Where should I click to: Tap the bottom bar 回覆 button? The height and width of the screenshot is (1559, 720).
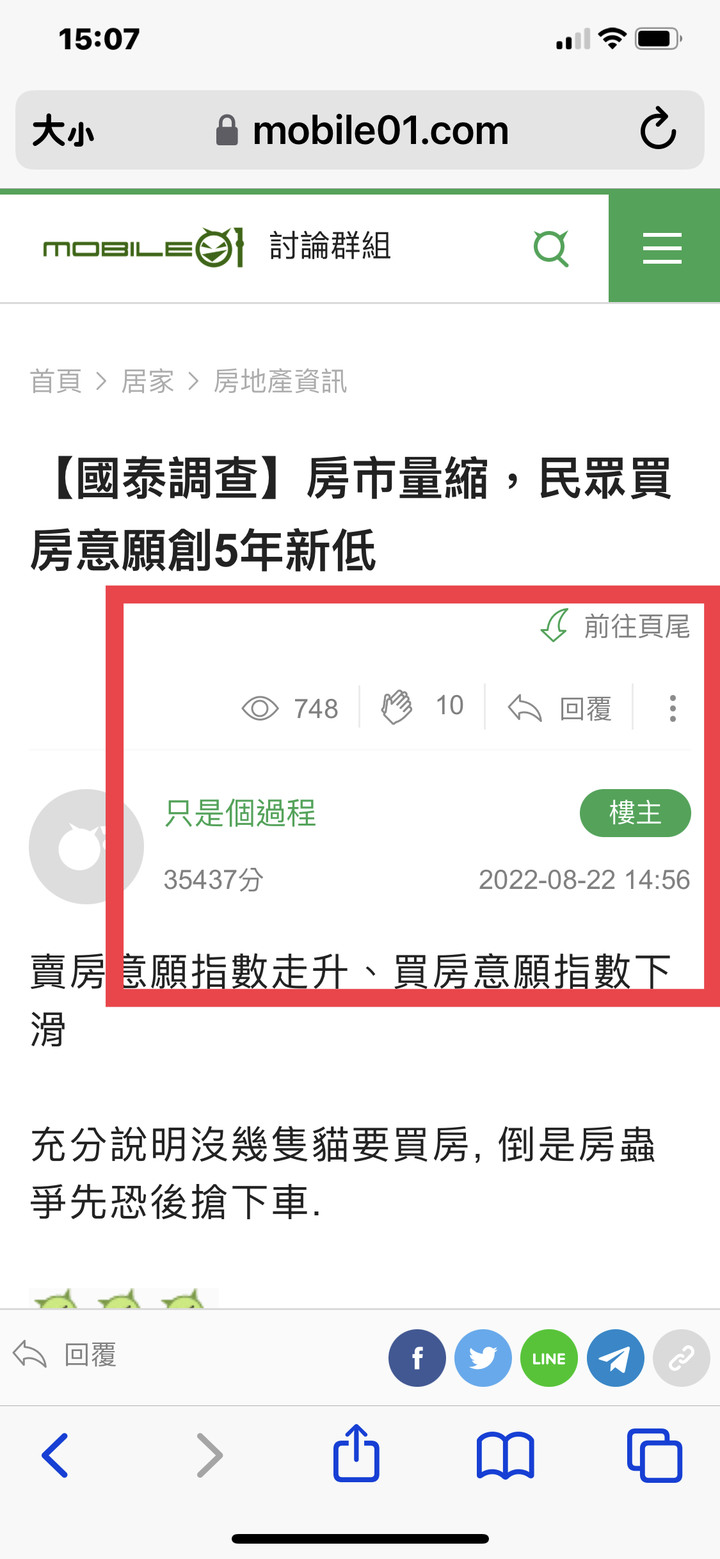point(66,1355)
